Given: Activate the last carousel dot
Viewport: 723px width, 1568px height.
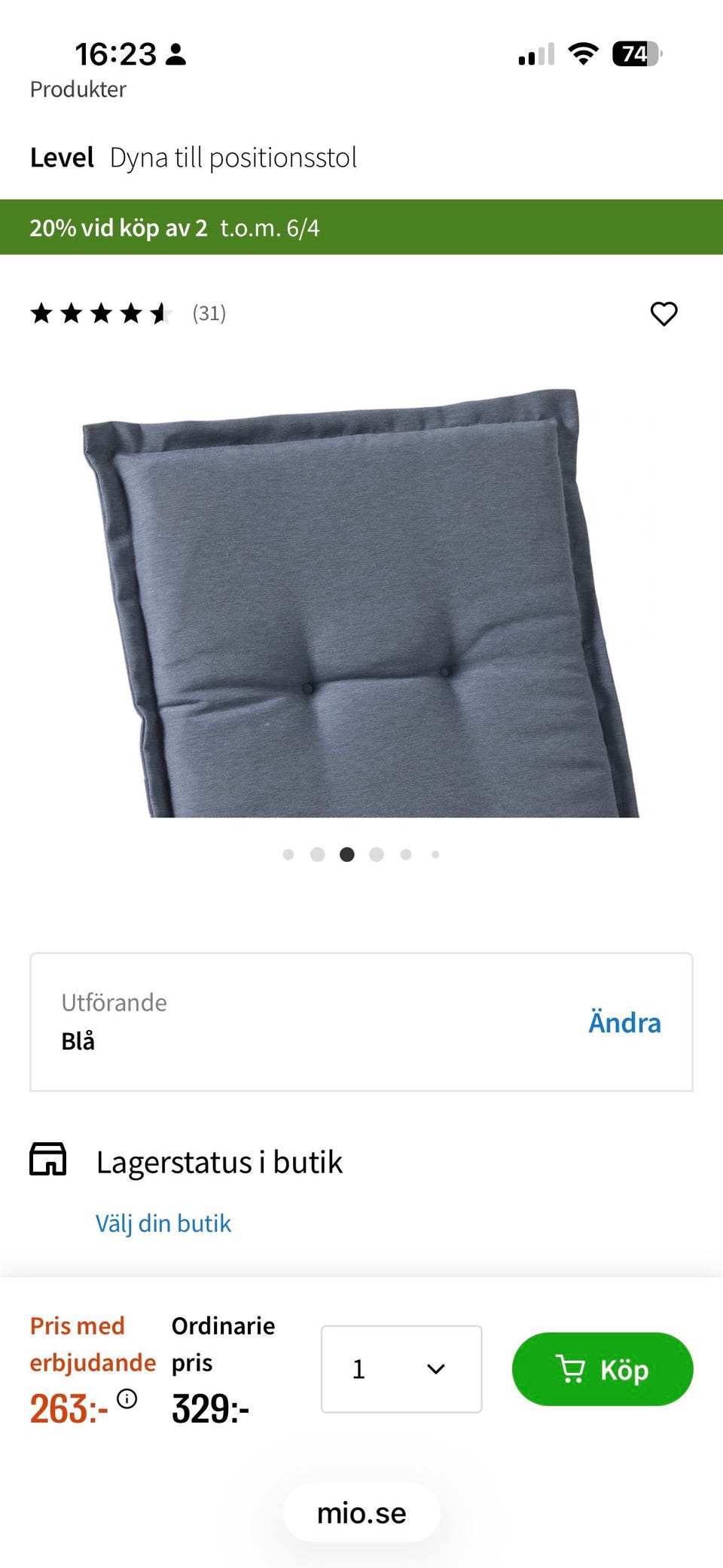Looking at the screenshot, I should [x=435, y=854].
